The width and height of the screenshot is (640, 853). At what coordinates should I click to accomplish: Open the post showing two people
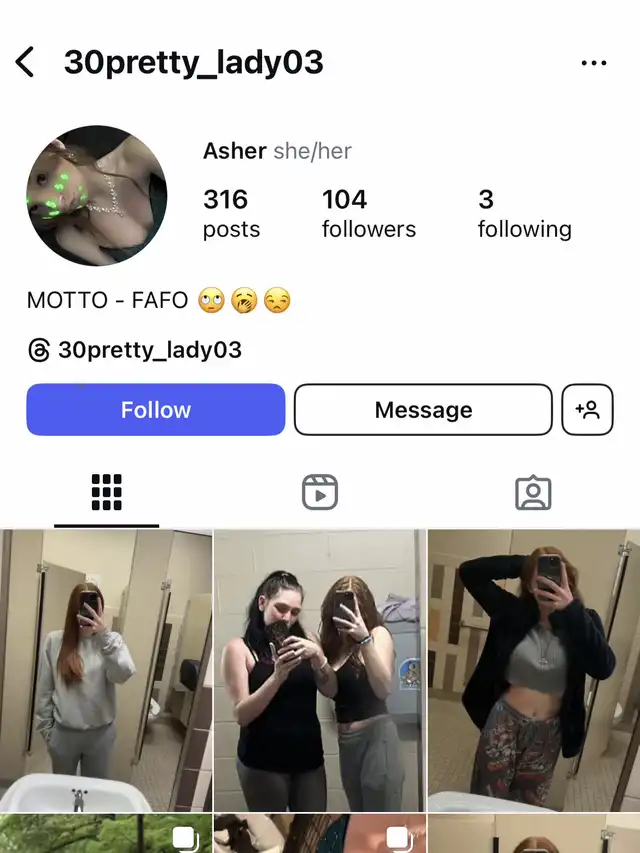(x=320, y=670)
